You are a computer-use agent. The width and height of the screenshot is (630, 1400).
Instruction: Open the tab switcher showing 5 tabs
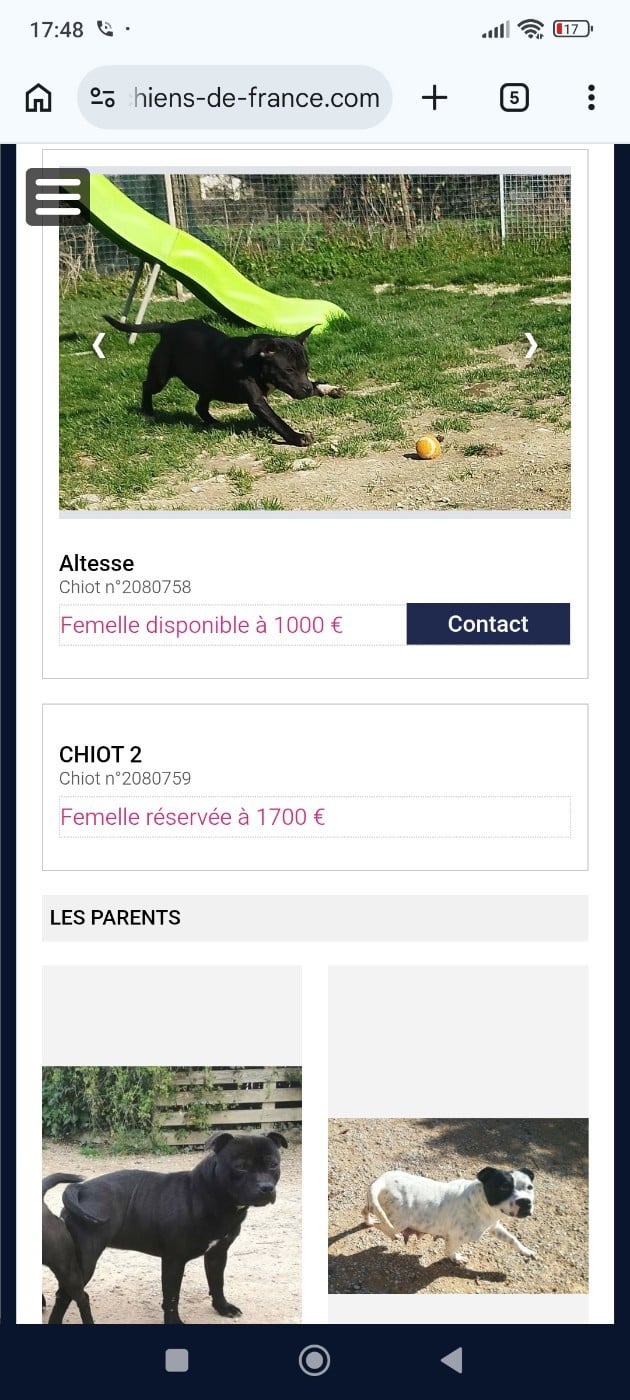coord(514,97)
